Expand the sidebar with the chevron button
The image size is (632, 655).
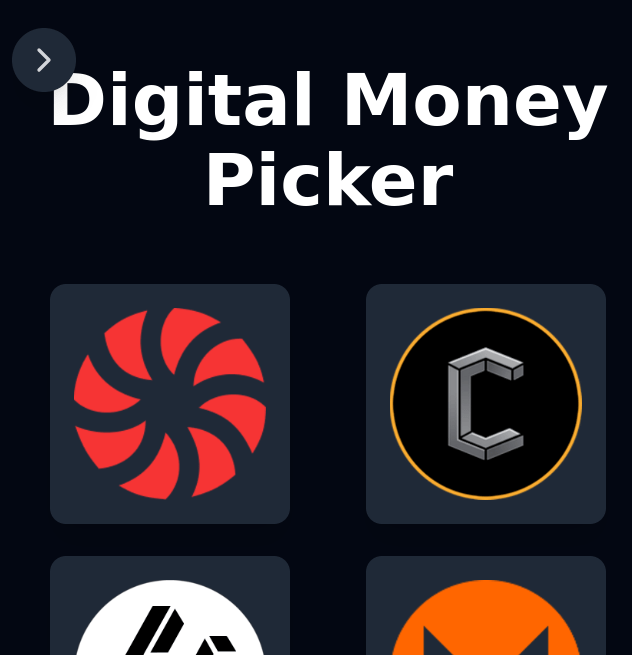(44, 60)
